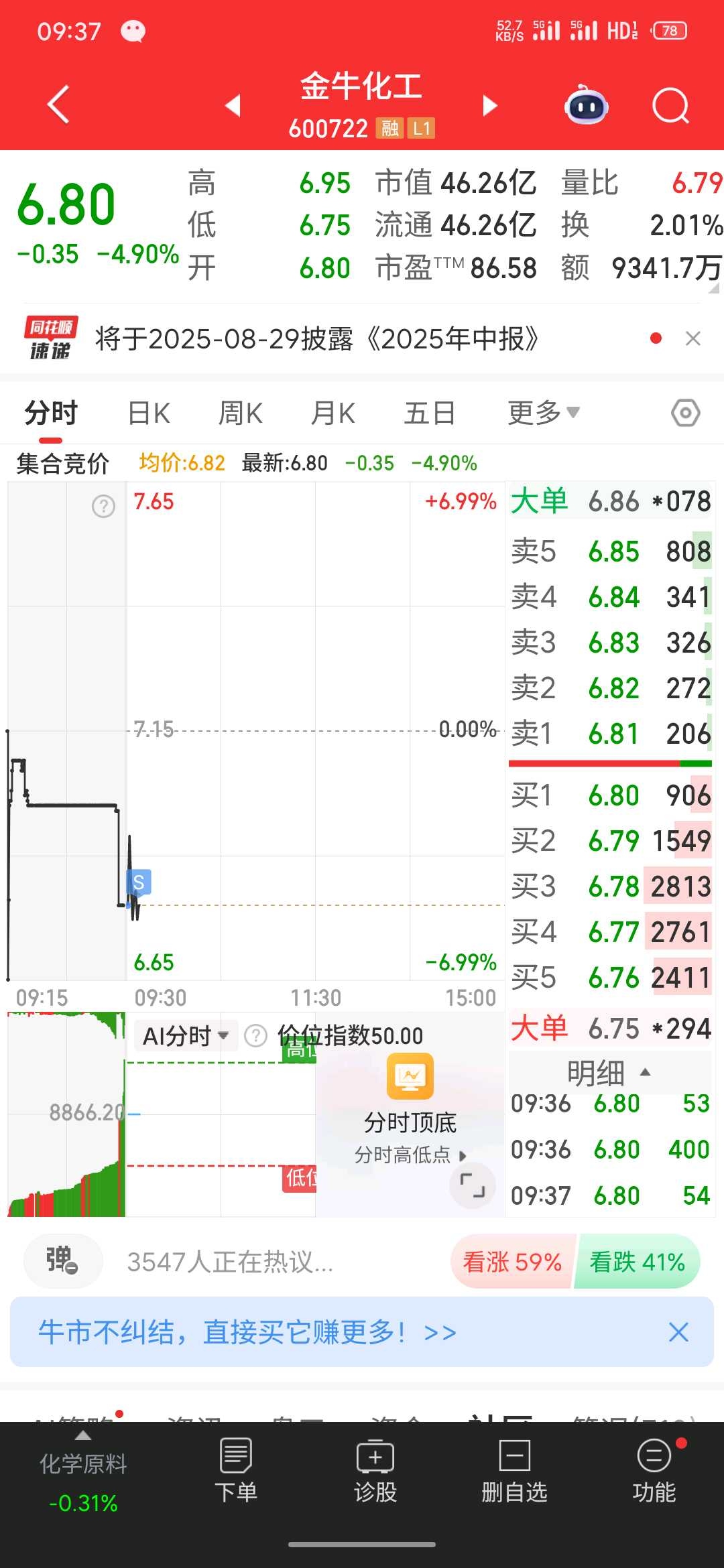Expand the 更多 chart options

click(x=543, y=413)
